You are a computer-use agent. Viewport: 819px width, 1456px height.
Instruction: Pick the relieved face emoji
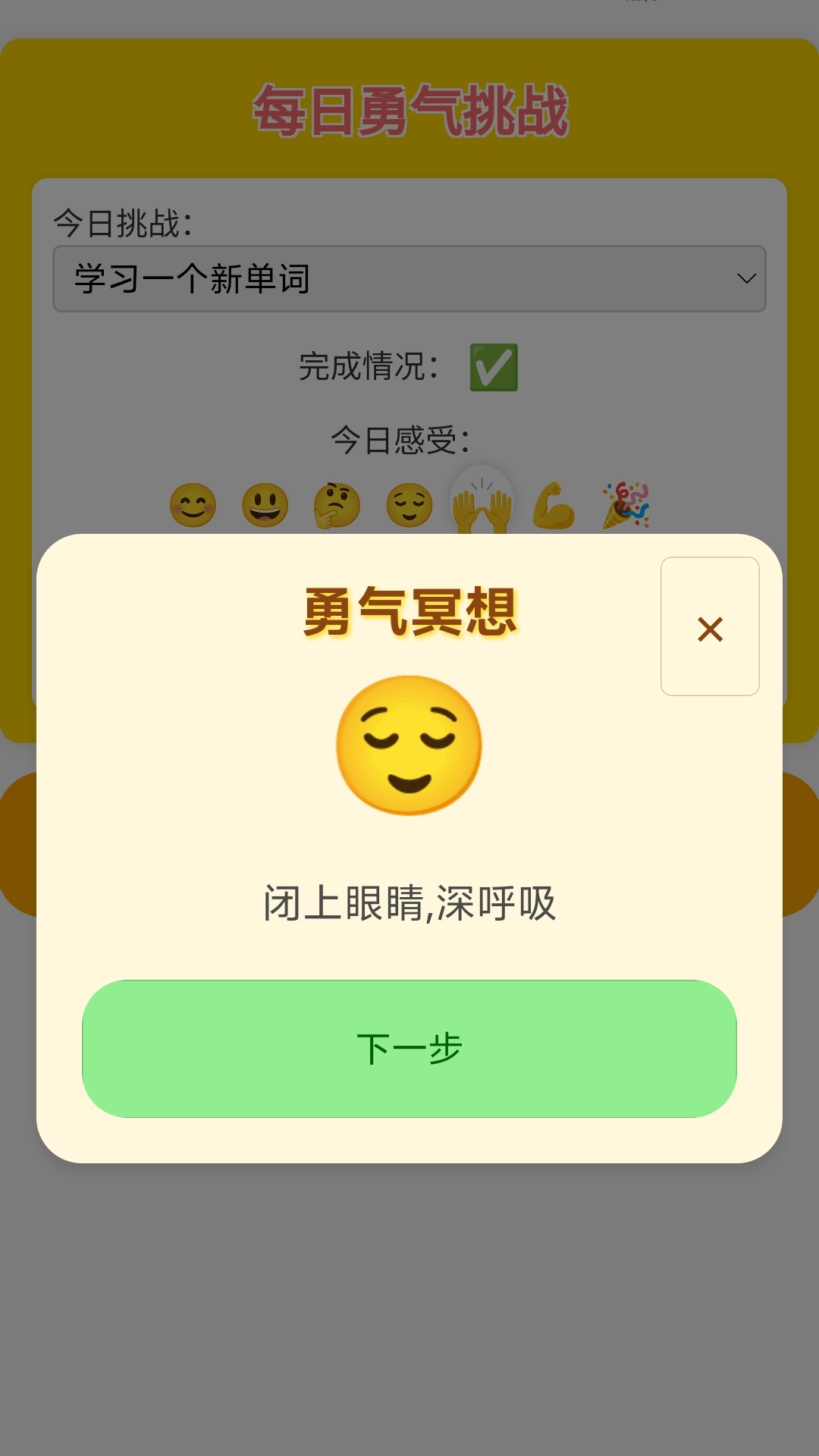(x=408, y=504)
